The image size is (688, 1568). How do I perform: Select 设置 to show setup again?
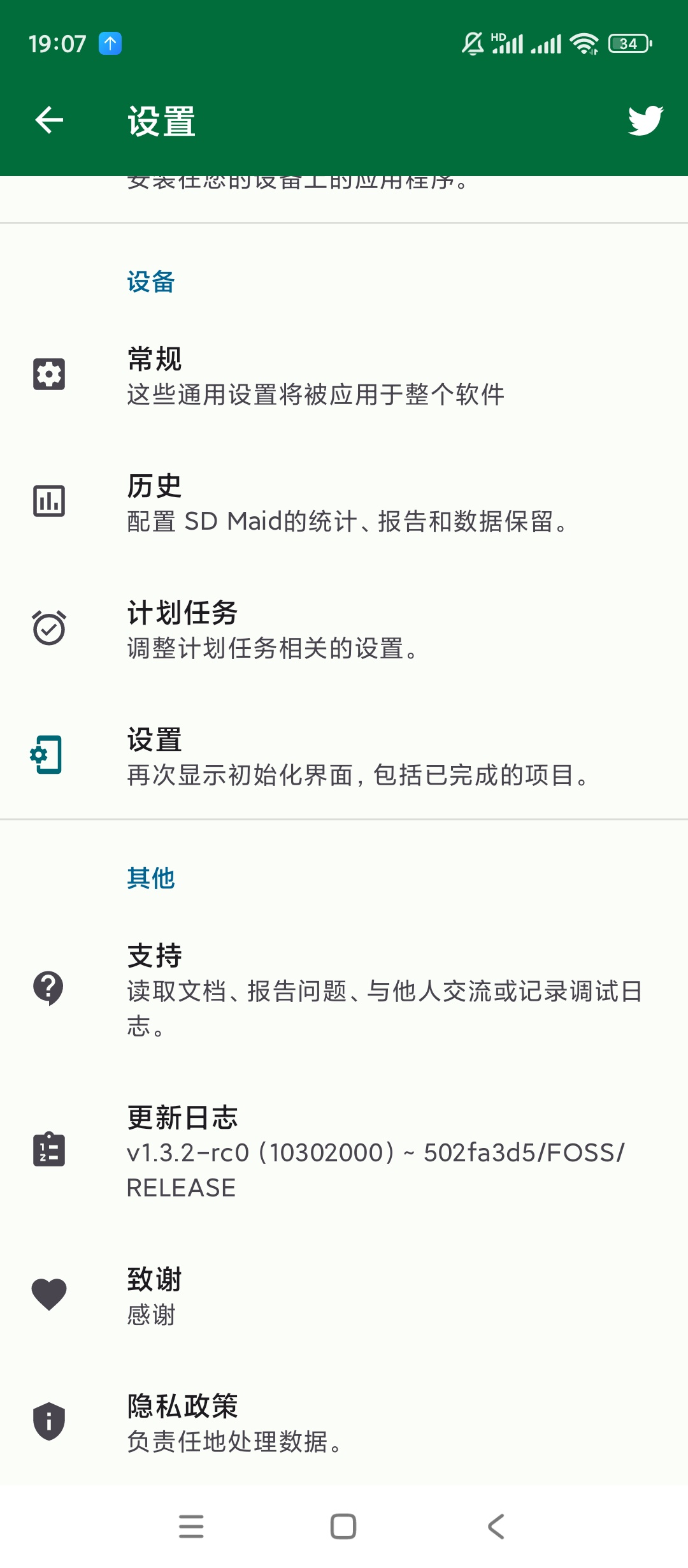pyautogui.click(x=344, y=757)
